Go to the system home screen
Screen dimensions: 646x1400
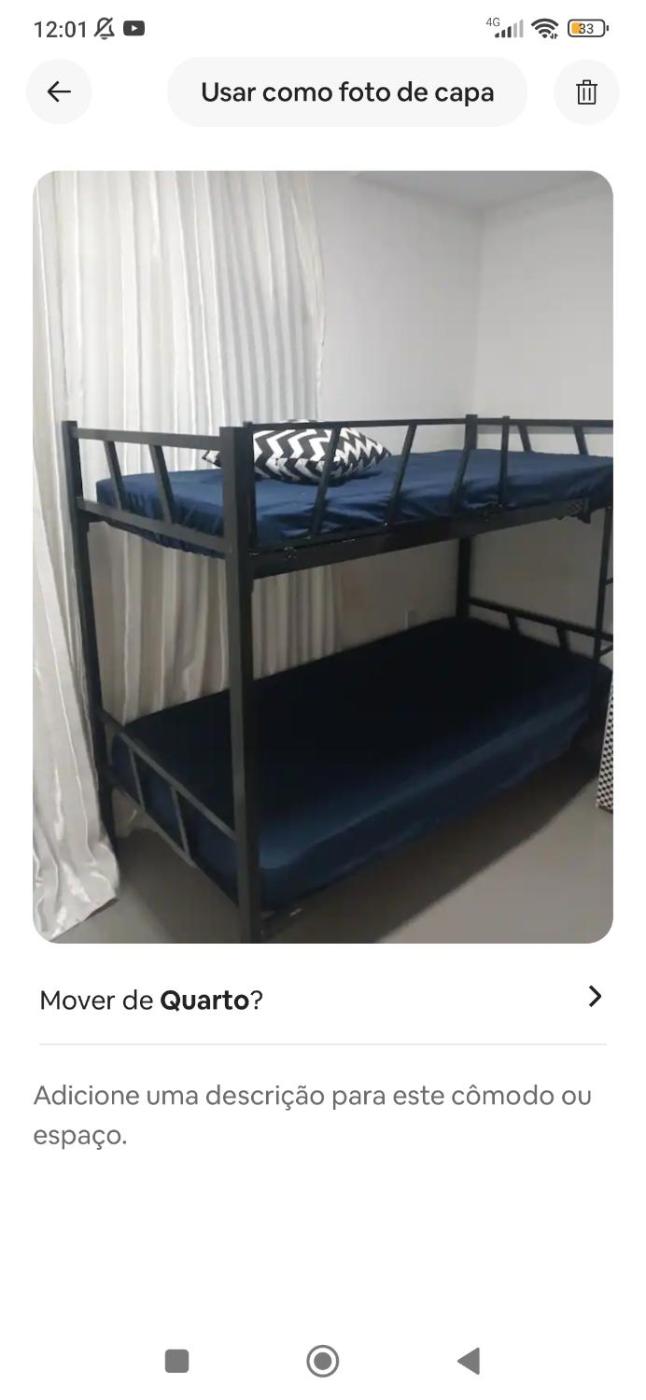point(322,1361)
